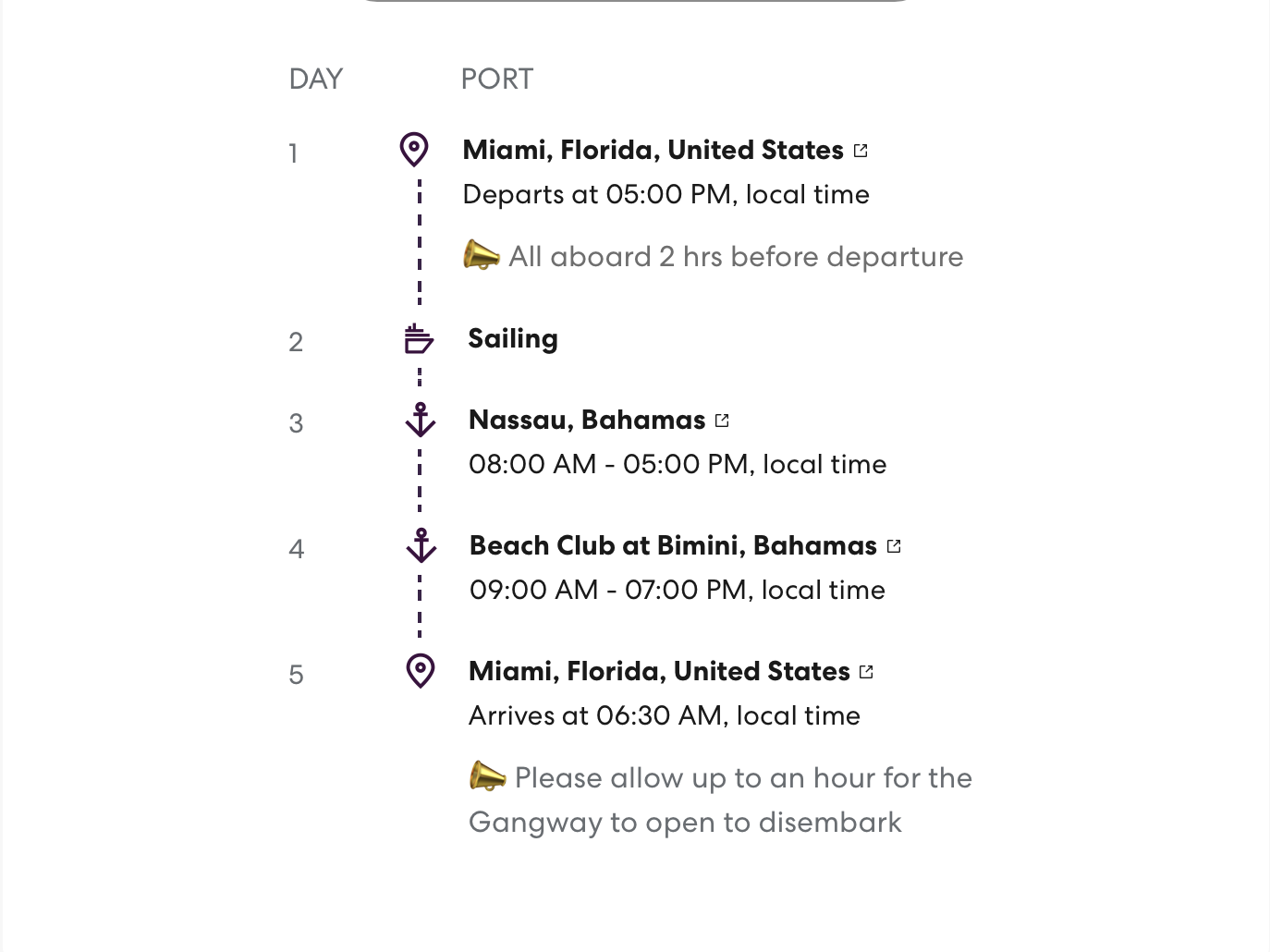This screenshot has width=1270, height=952.
Task: Open the Miami arrival port link on day 5
Action: coord(669,672)
